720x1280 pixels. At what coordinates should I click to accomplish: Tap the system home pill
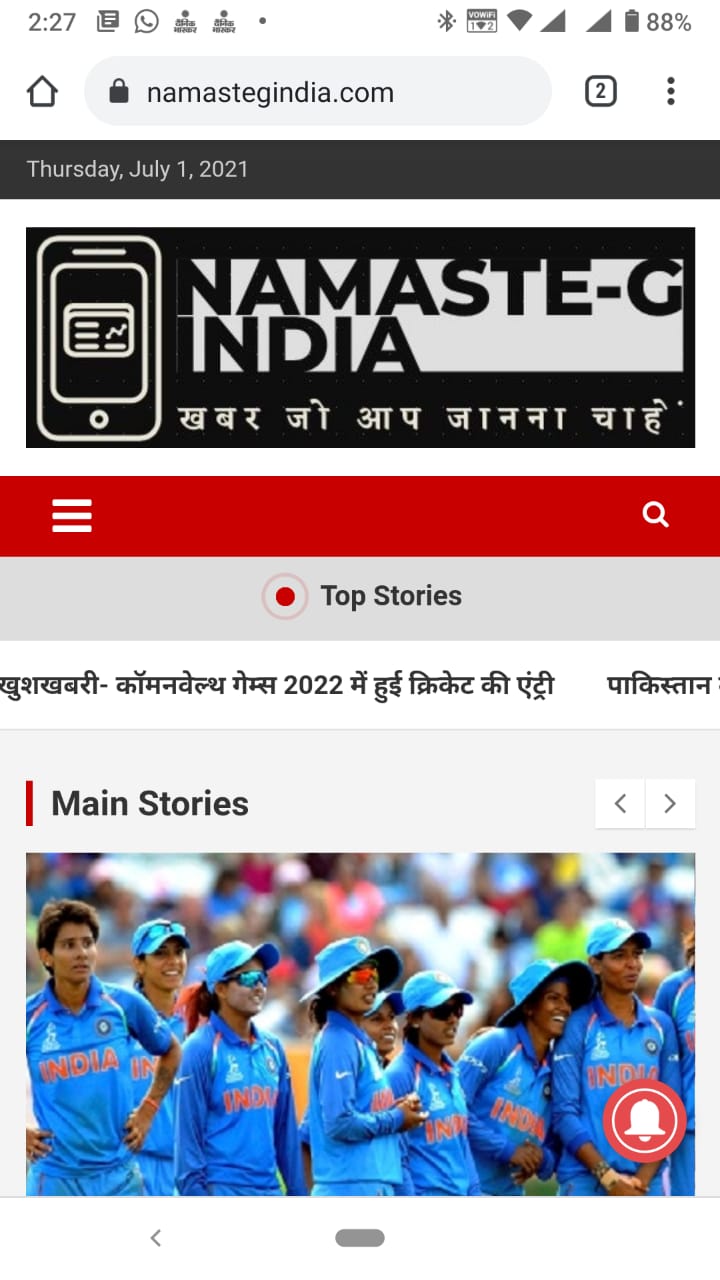360,1238
